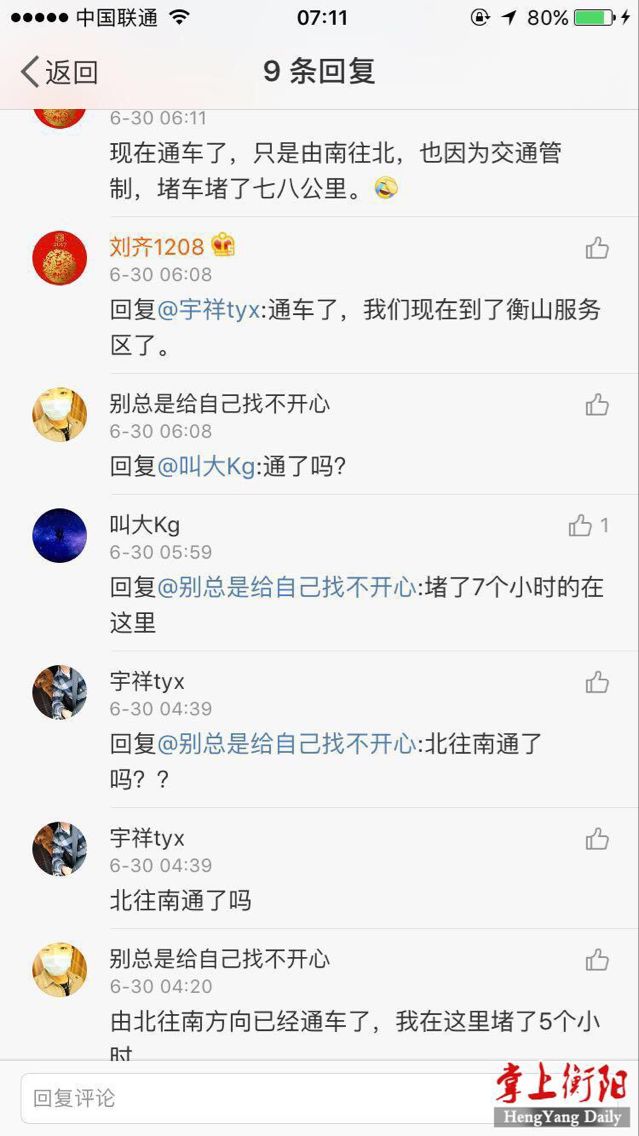Open the @宇祥tyx mention in 刘齐1208's reply

tap(208, 310)
